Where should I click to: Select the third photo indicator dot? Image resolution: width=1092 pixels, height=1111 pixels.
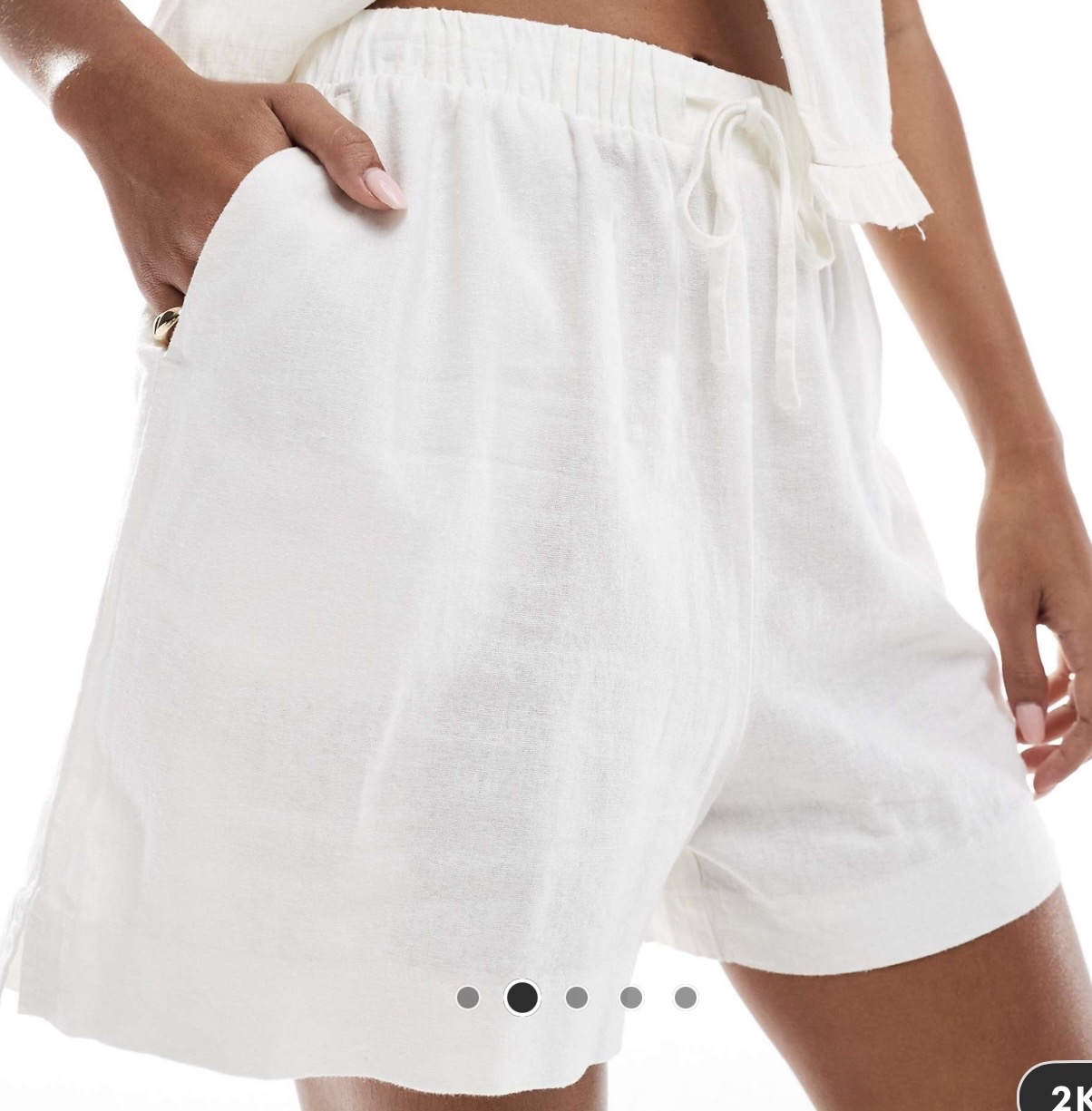(577, 998)
